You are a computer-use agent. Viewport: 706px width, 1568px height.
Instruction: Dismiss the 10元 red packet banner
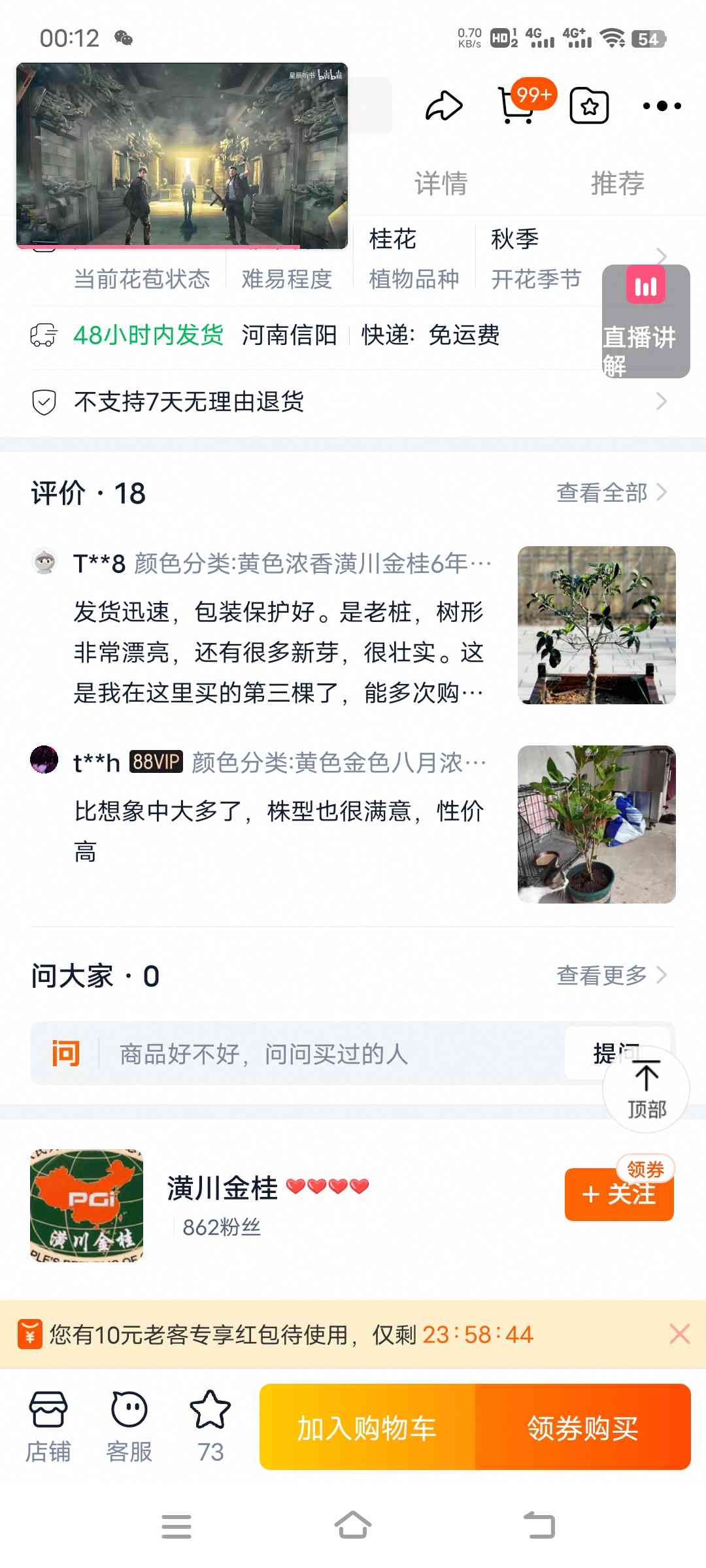point(680,1334)
